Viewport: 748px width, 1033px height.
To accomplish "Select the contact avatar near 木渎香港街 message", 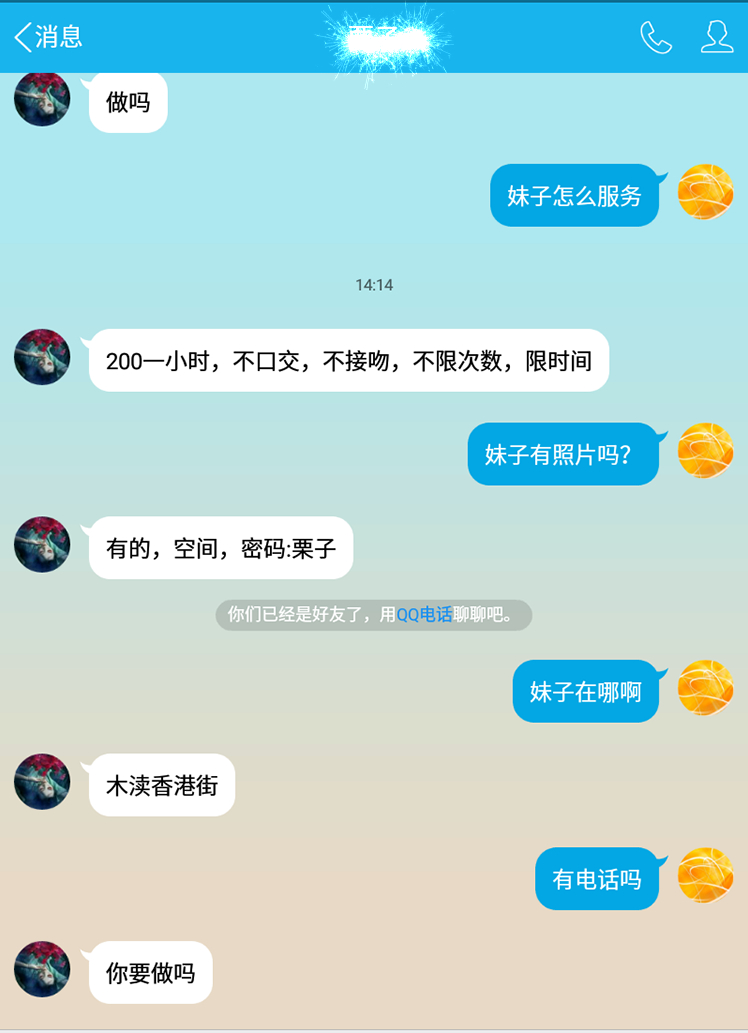I will (41, 784).
